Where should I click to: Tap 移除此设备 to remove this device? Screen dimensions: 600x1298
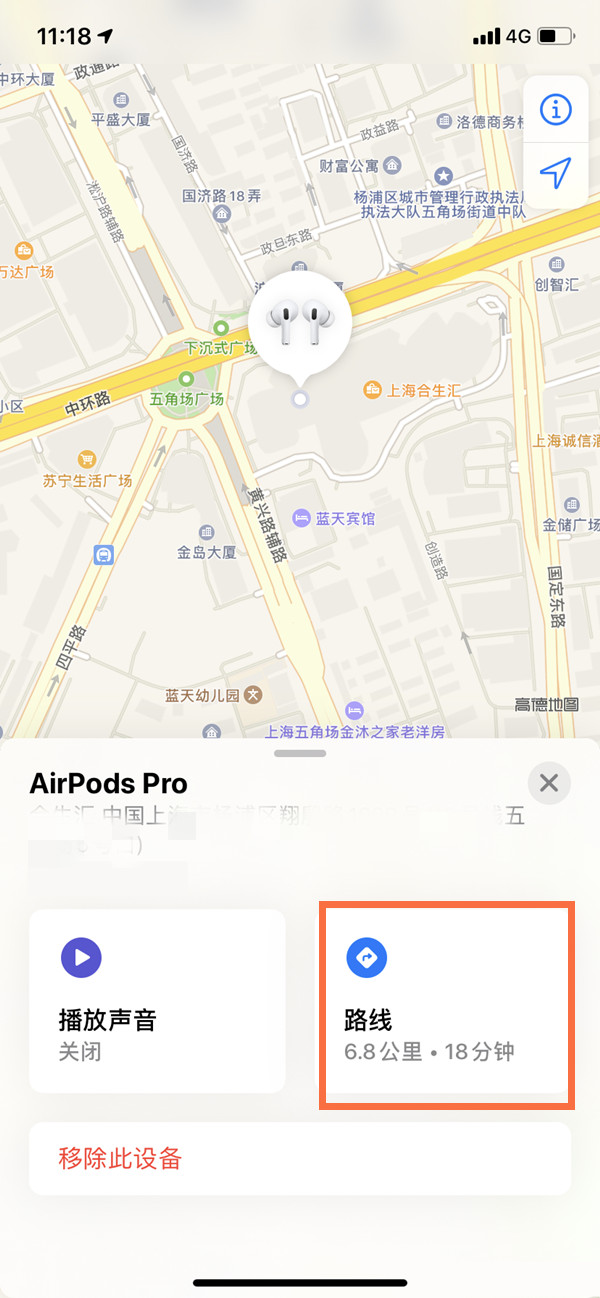click(299, 1158)
